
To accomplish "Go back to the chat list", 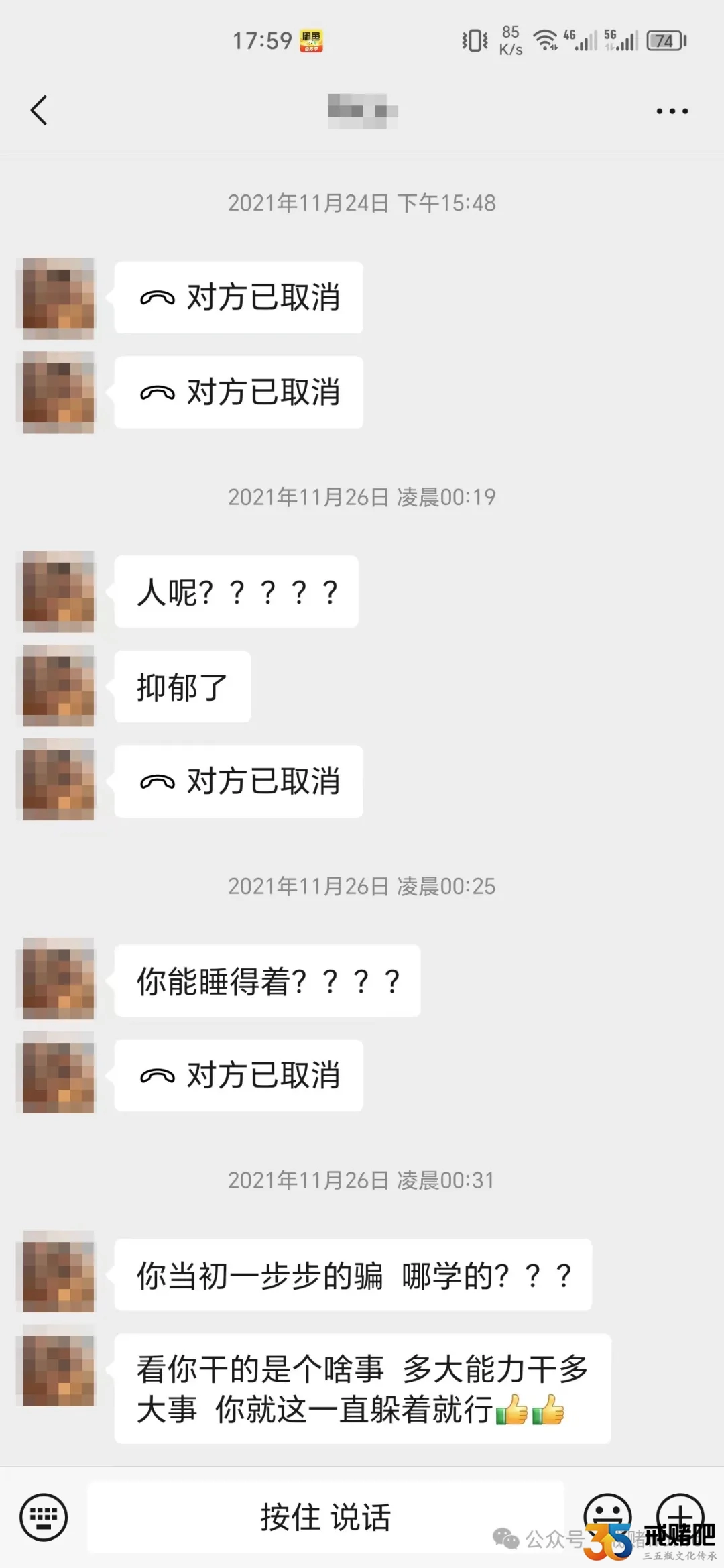I will 39,111.
